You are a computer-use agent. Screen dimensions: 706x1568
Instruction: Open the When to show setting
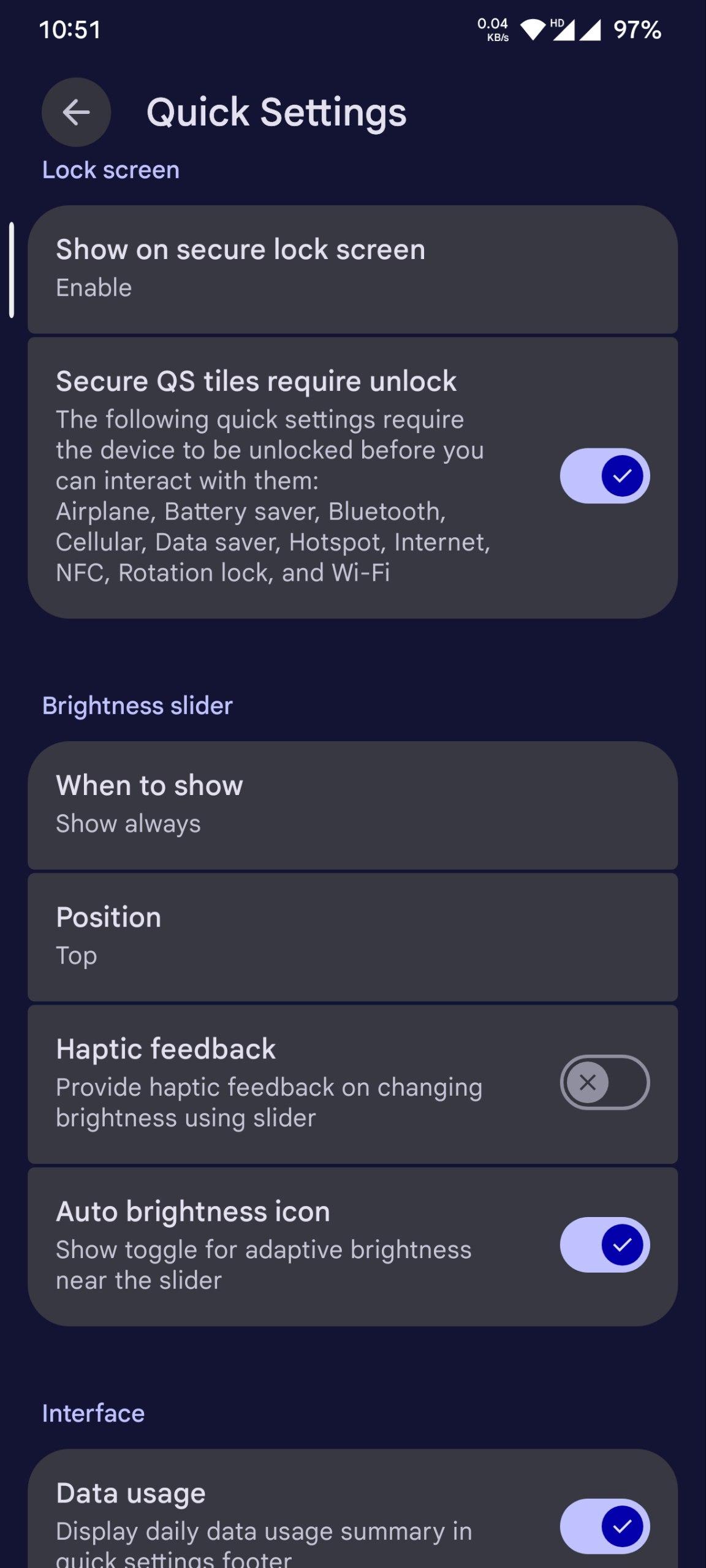(352, 804)
